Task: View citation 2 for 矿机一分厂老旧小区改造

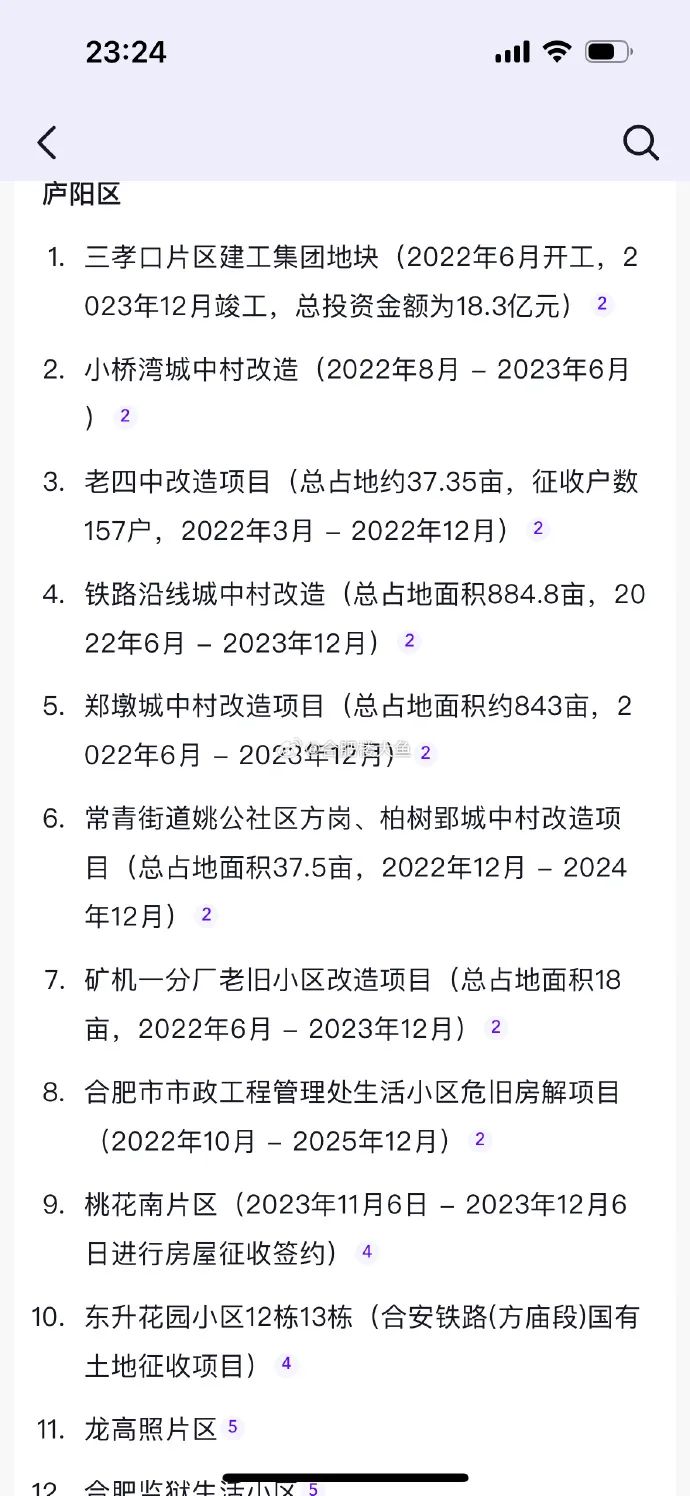Action: pyautogui.click(x=496, y=1027)
